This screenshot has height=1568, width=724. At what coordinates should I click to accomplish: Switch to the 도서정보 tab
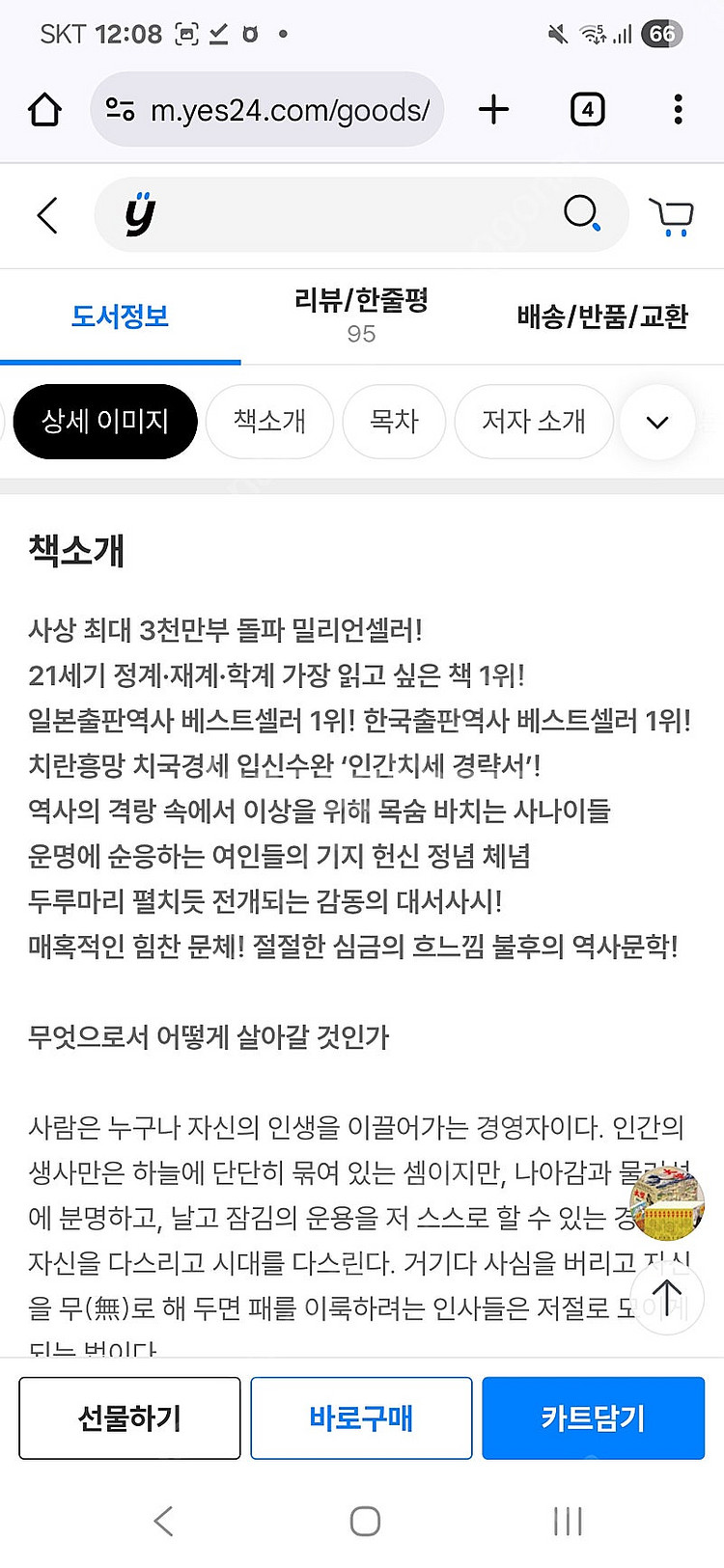[x=120, y=316]
